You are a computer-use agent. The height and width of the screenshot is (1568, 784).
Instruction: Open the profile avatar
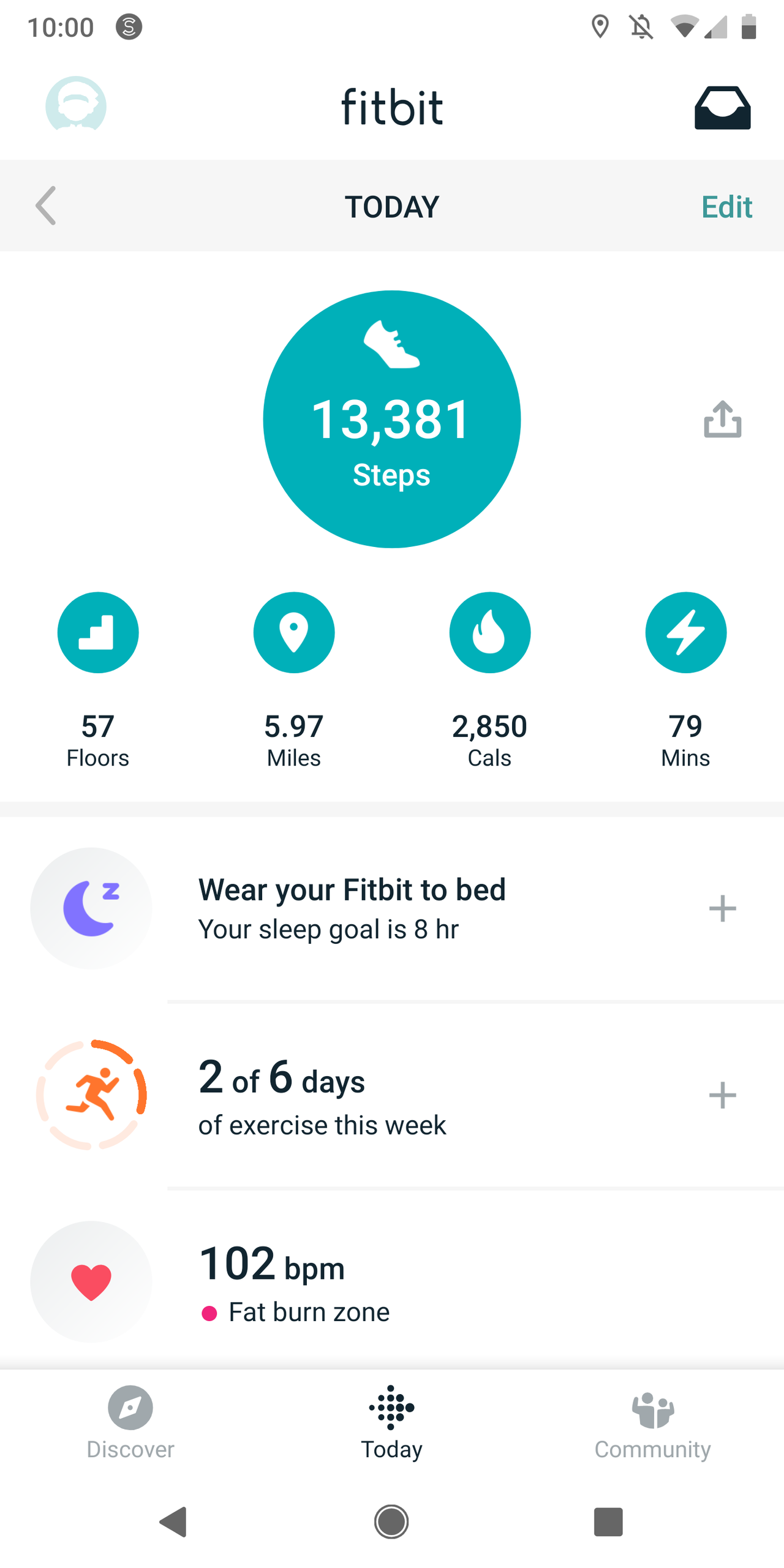(x=76, y=105)
